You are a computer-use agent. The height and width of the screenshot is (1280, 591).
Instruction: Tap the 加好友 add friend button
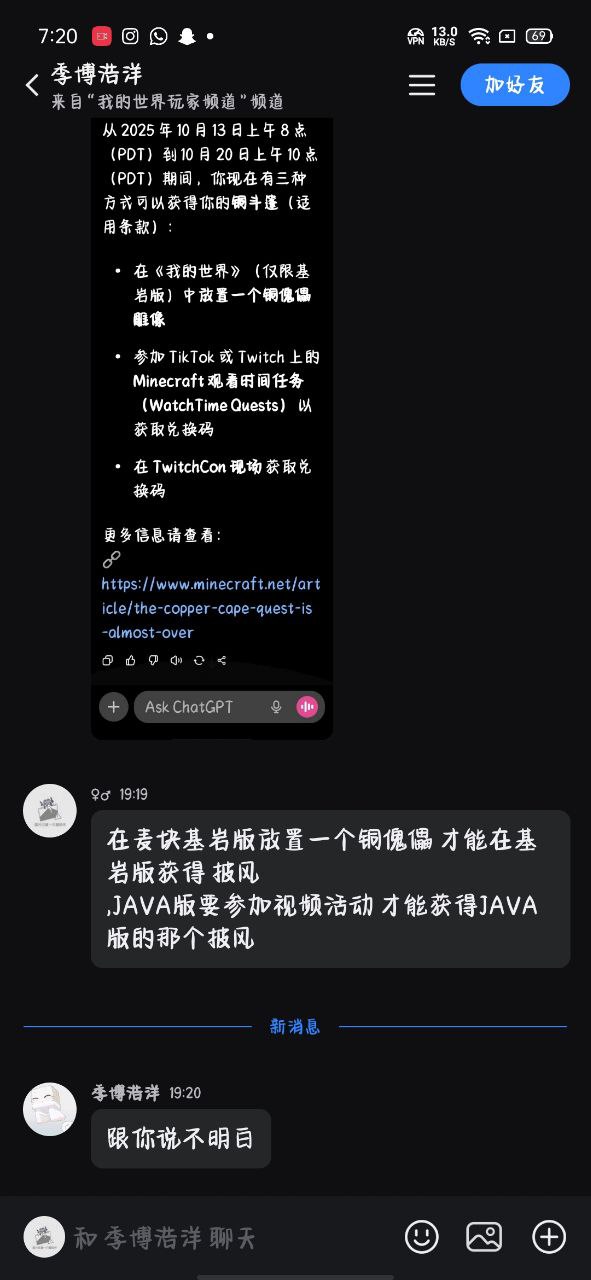pyautogui.click(x=515, y=85)
